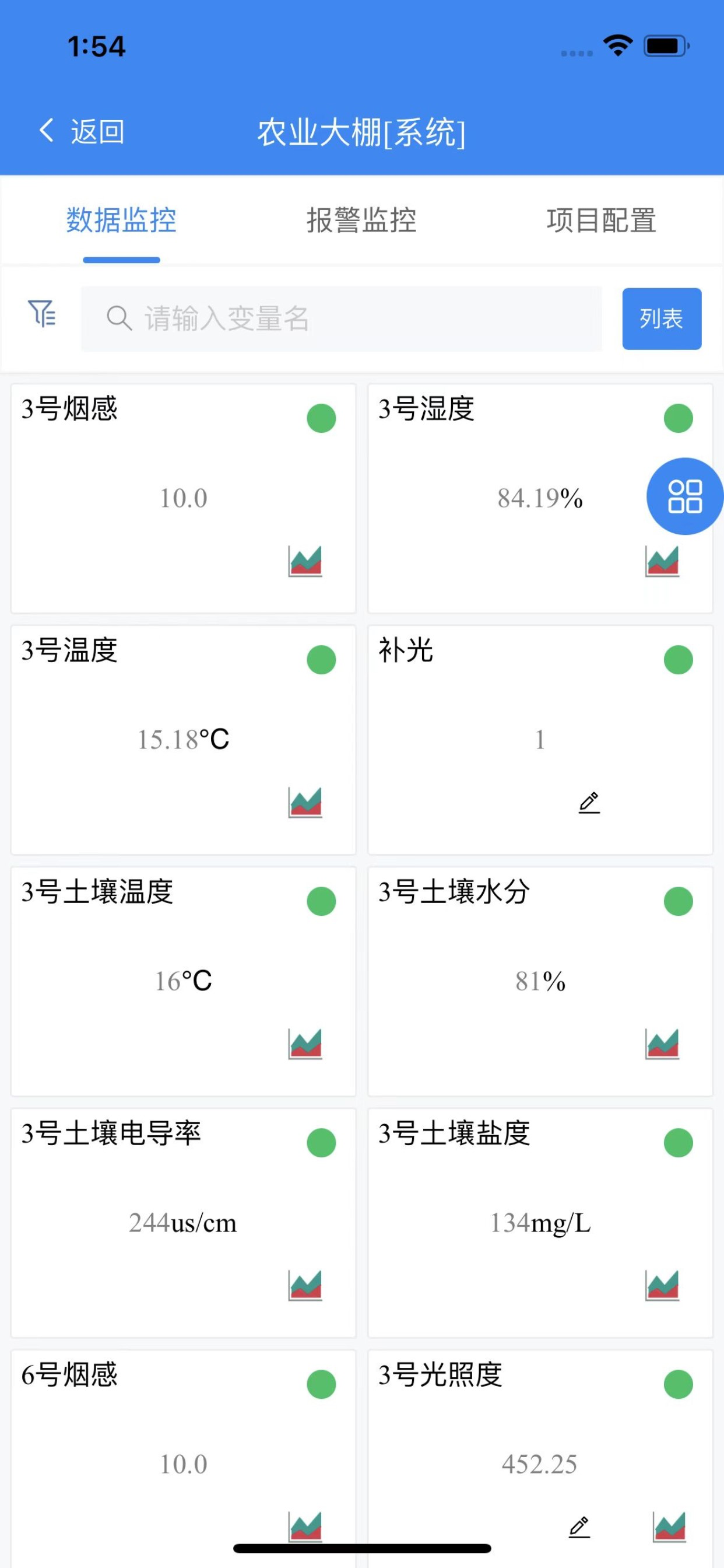Open the filter icon beside the search box
This screenshot has height=1568, width=724.
tap(42, 314)
